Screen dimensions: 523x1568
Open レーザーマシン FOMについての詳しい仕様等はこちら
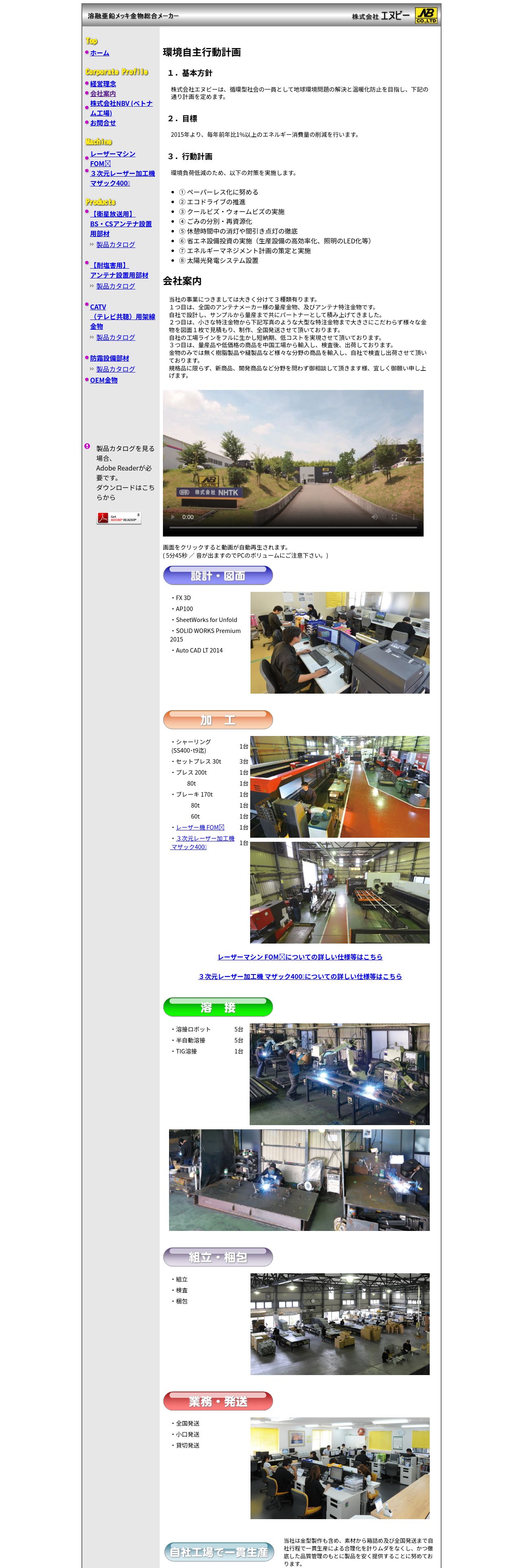point(299,957)
